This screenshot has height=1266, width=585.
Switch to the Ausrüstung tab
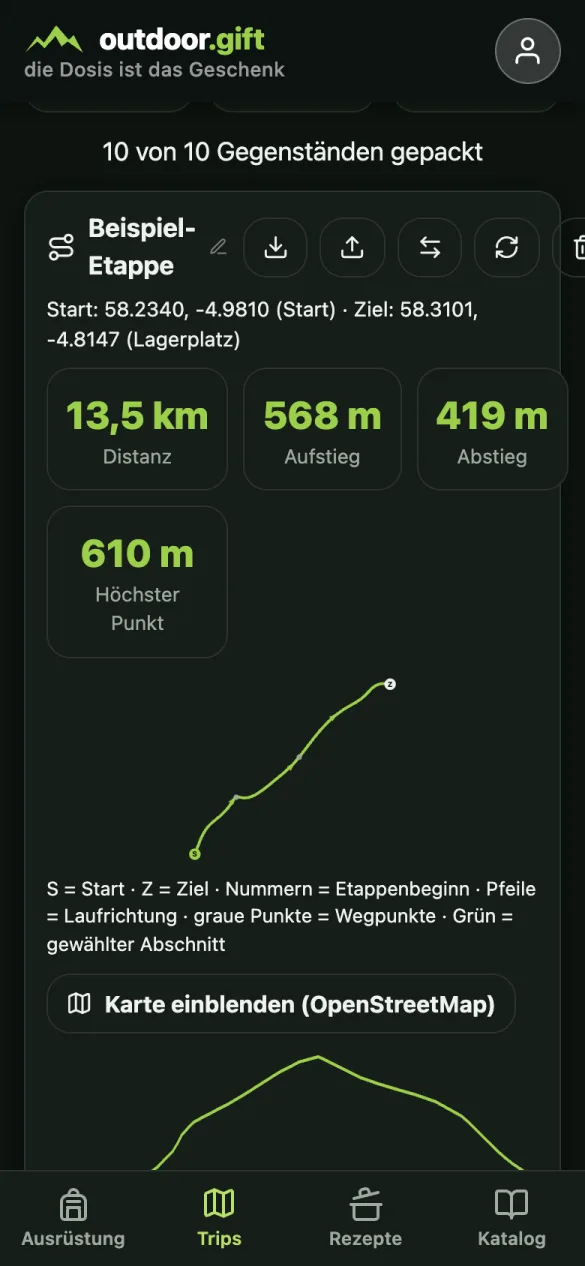[73, 1218]
